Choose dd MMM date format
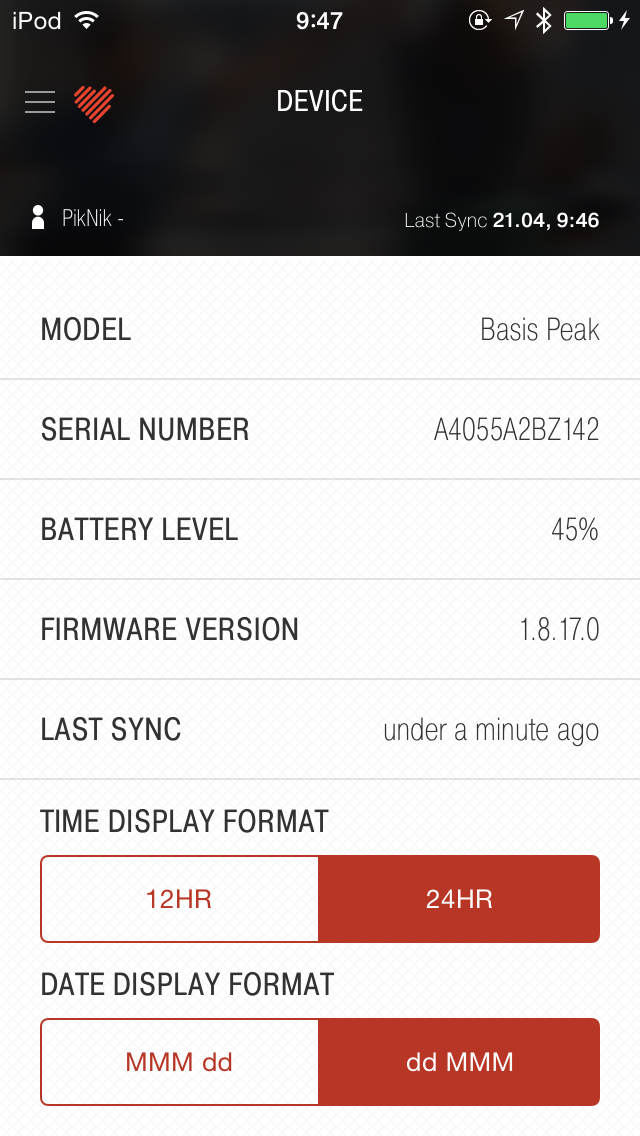Viewport: 640px width, 1136px height. 459,1062
